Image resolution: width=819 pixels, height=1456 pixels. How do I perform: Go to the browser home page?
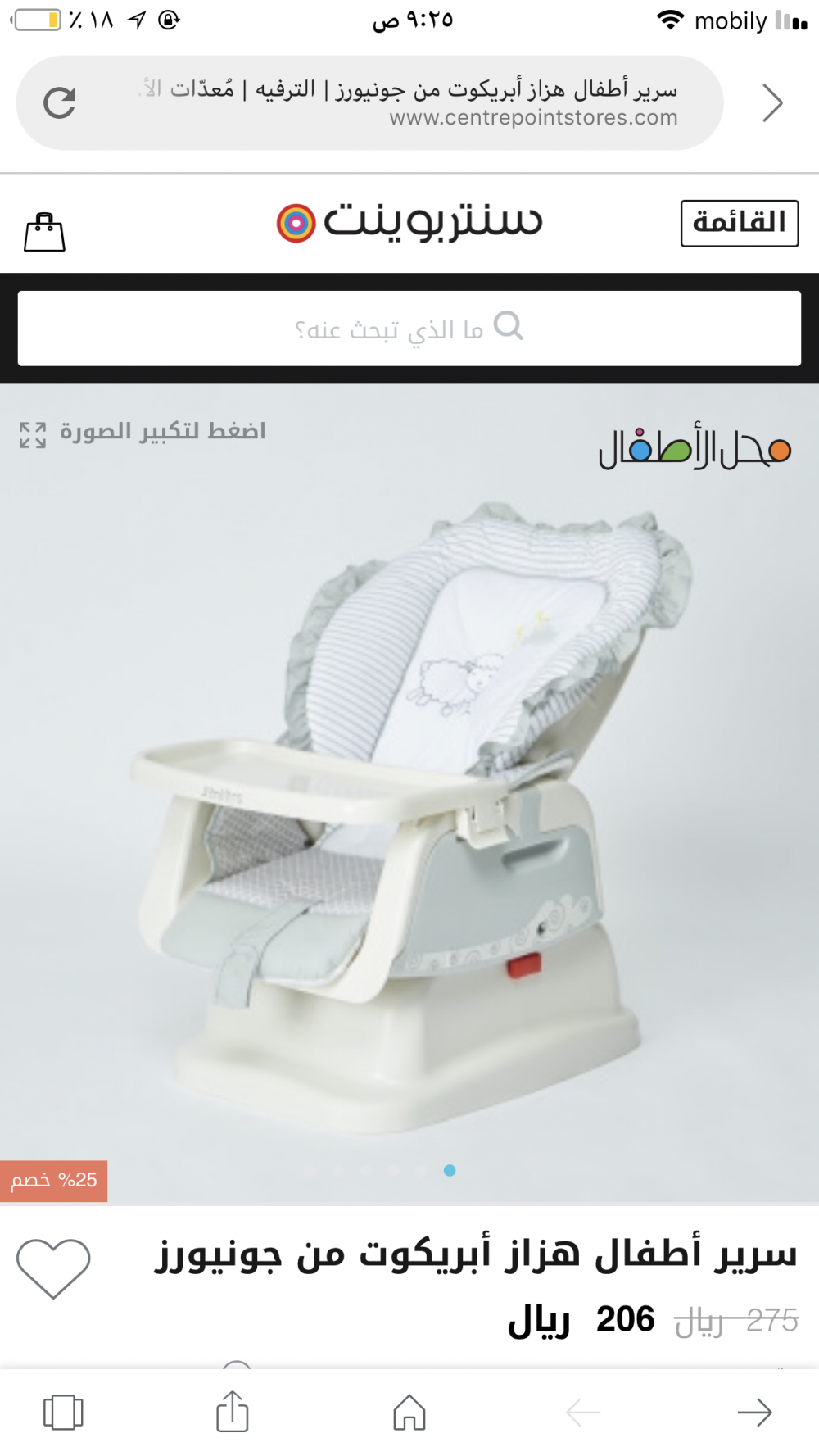(409, 1413)
